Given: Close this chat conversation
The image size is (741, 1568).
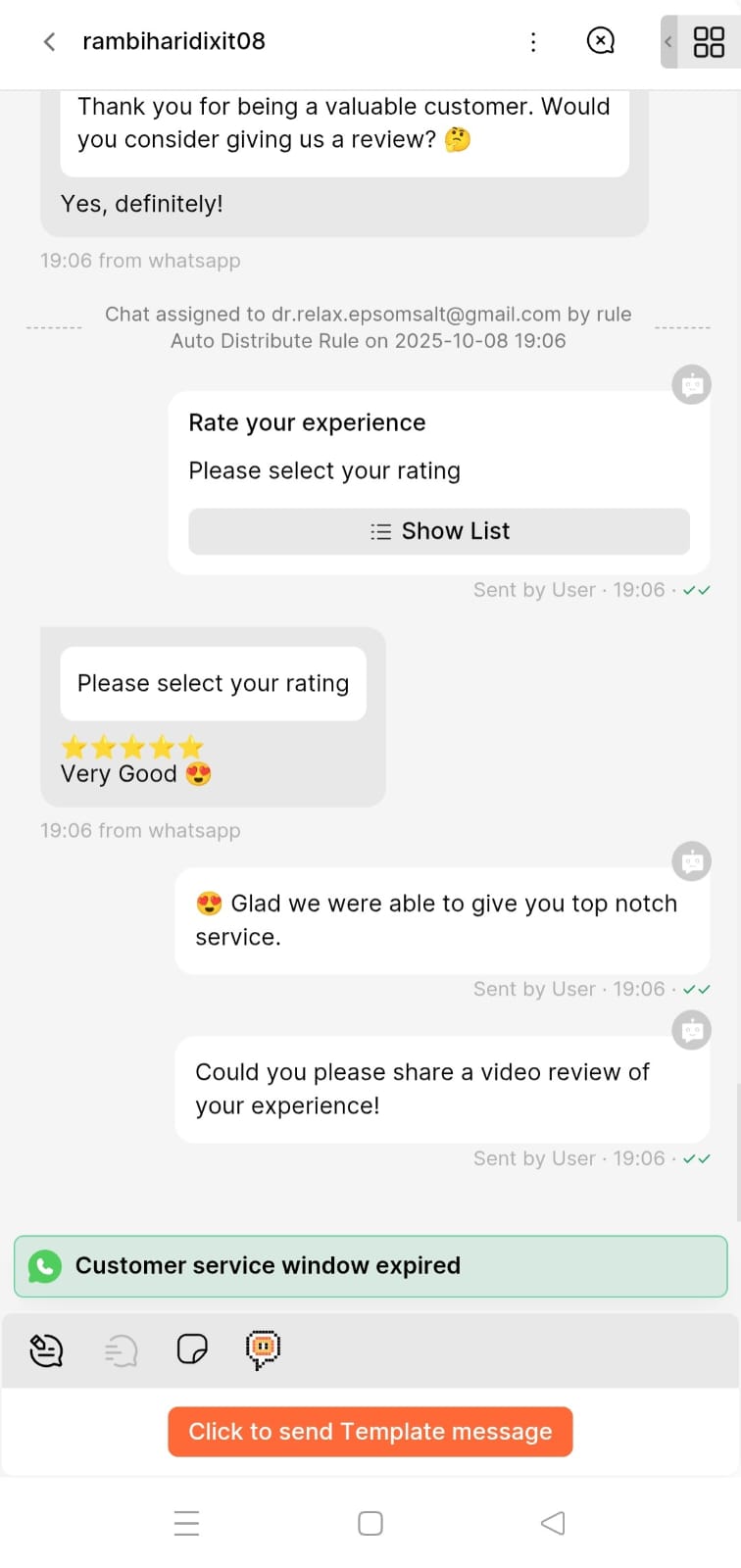Looking at the screenshot, I should point(600,41).
